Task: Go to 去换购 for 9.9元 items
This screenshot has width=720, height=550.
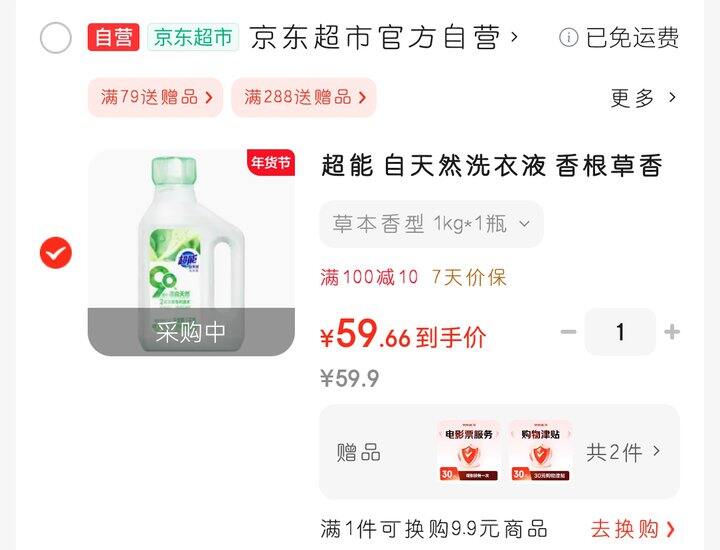Action: (632, 529)
